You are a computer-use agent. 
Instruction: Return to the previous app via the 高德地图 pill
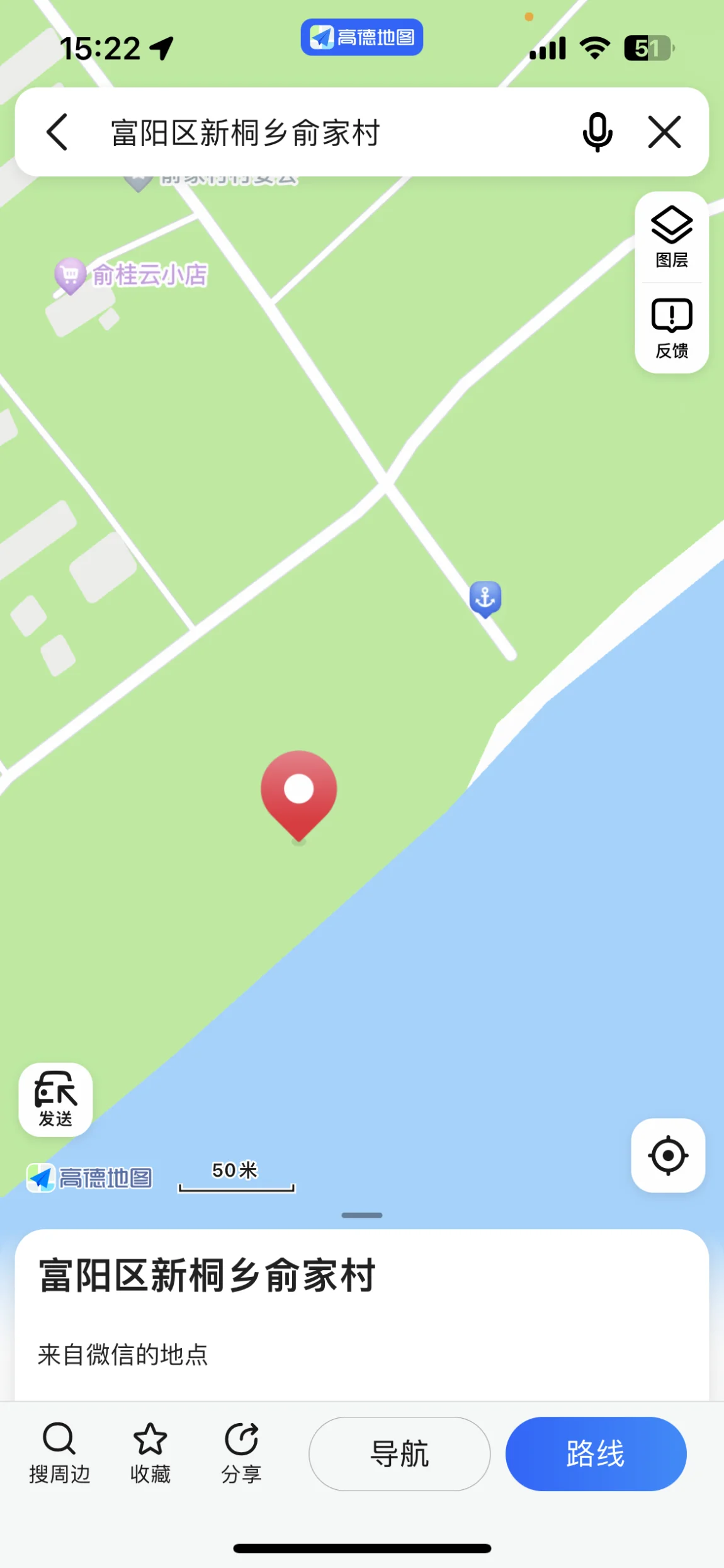(x=361, y=37)
